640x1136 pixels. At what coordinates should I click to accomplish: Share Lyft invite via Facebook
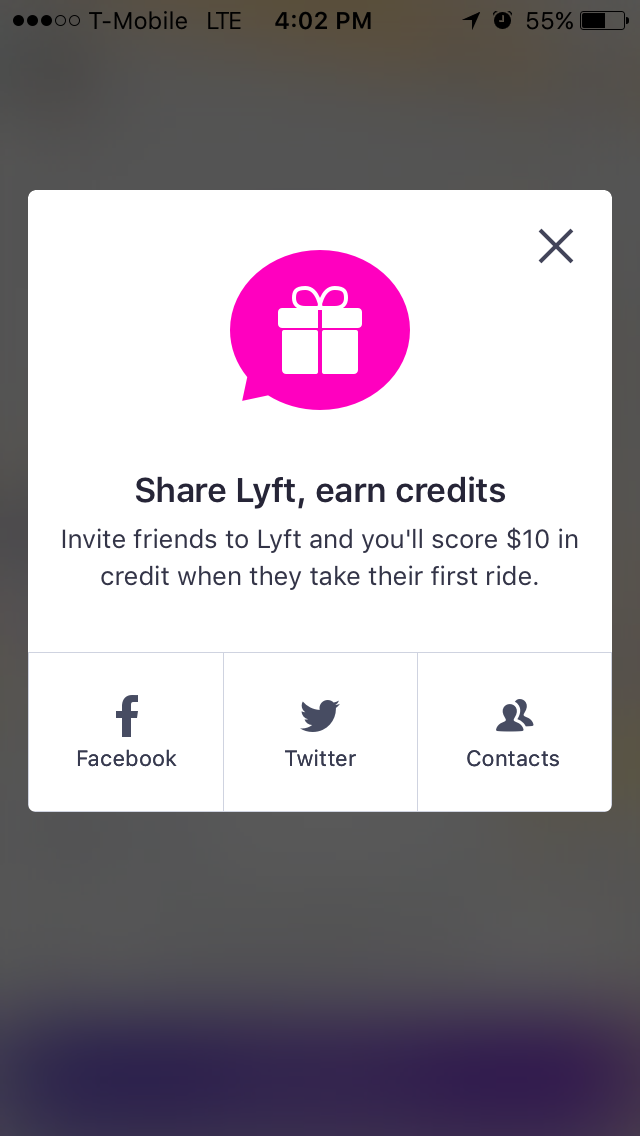click(126, 732)
